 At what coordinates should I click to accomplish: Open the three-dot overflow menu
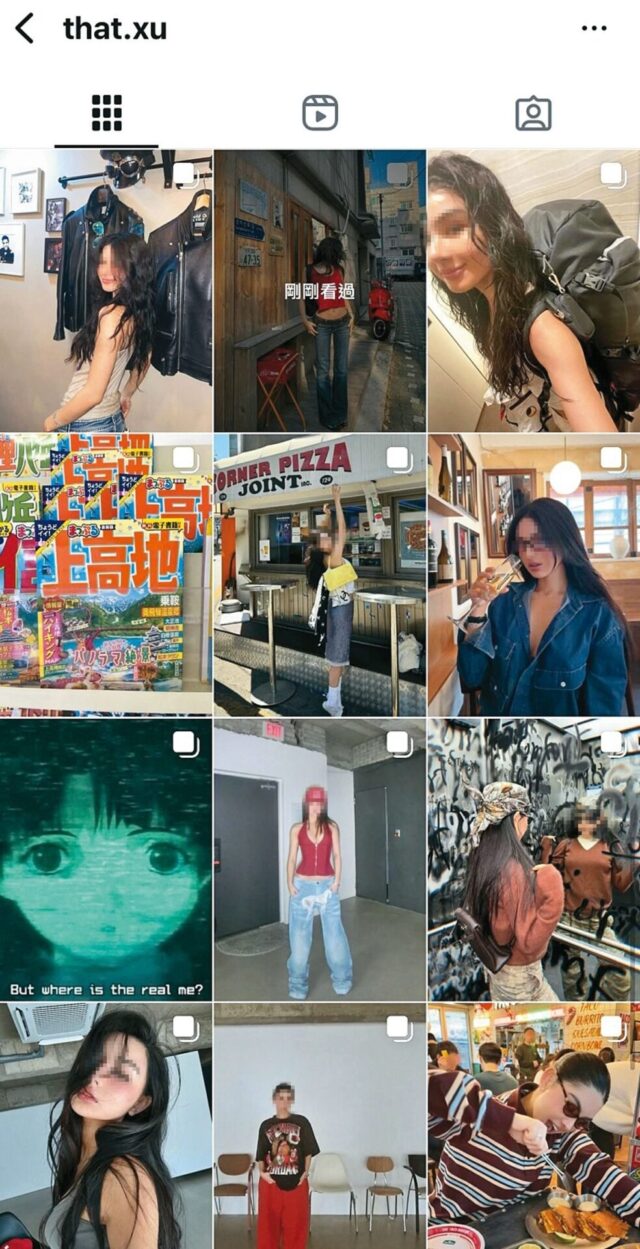[594, 28]
